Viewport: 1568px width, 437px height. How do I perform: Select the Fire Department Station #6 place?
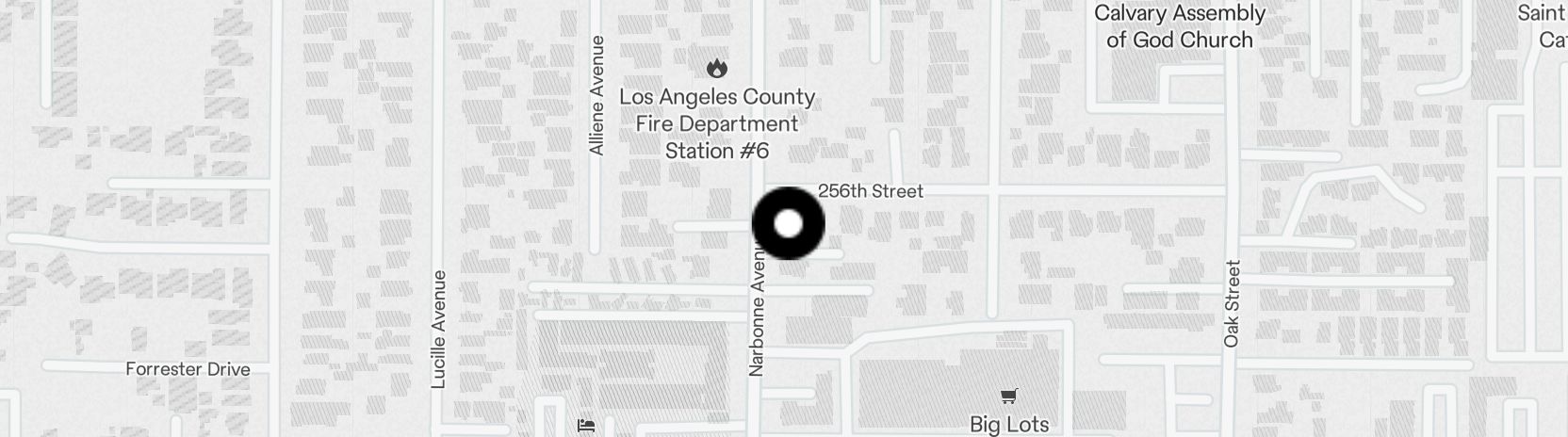click(x=717, y=69)
